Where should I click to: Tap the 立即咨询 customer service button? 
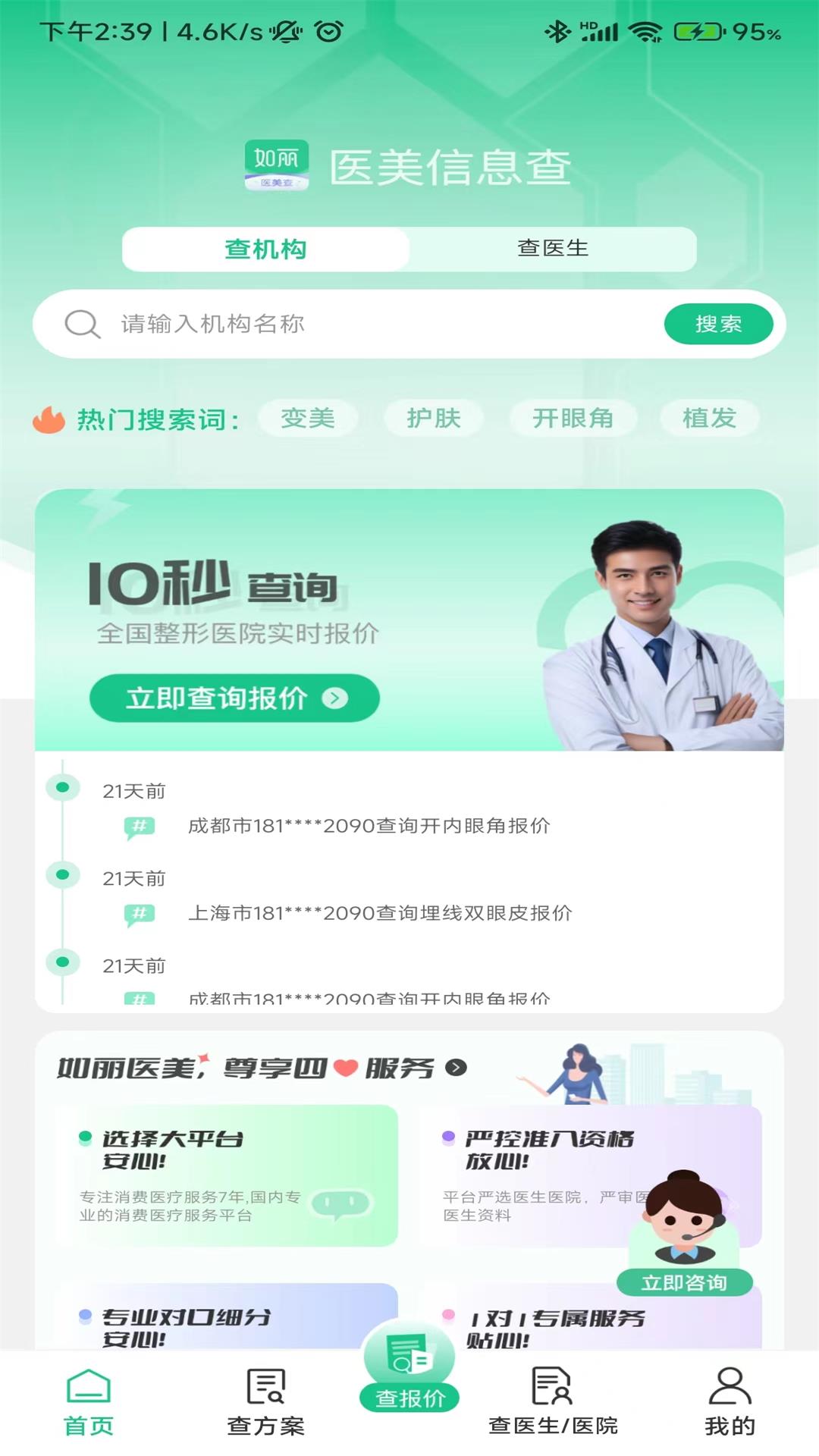point(685,1282)
